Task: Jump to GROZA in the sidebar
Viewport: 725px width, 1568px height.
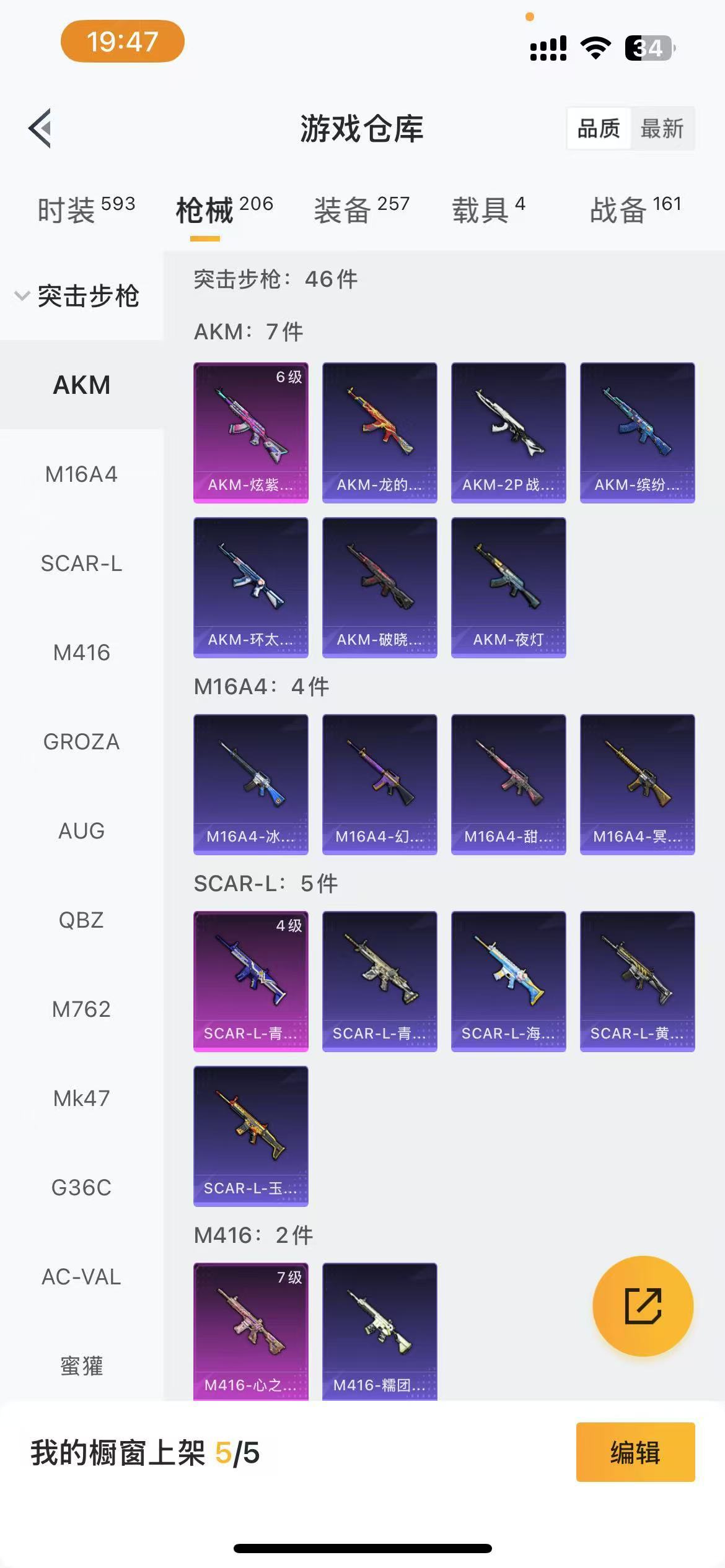Action: tap(81, 742)
